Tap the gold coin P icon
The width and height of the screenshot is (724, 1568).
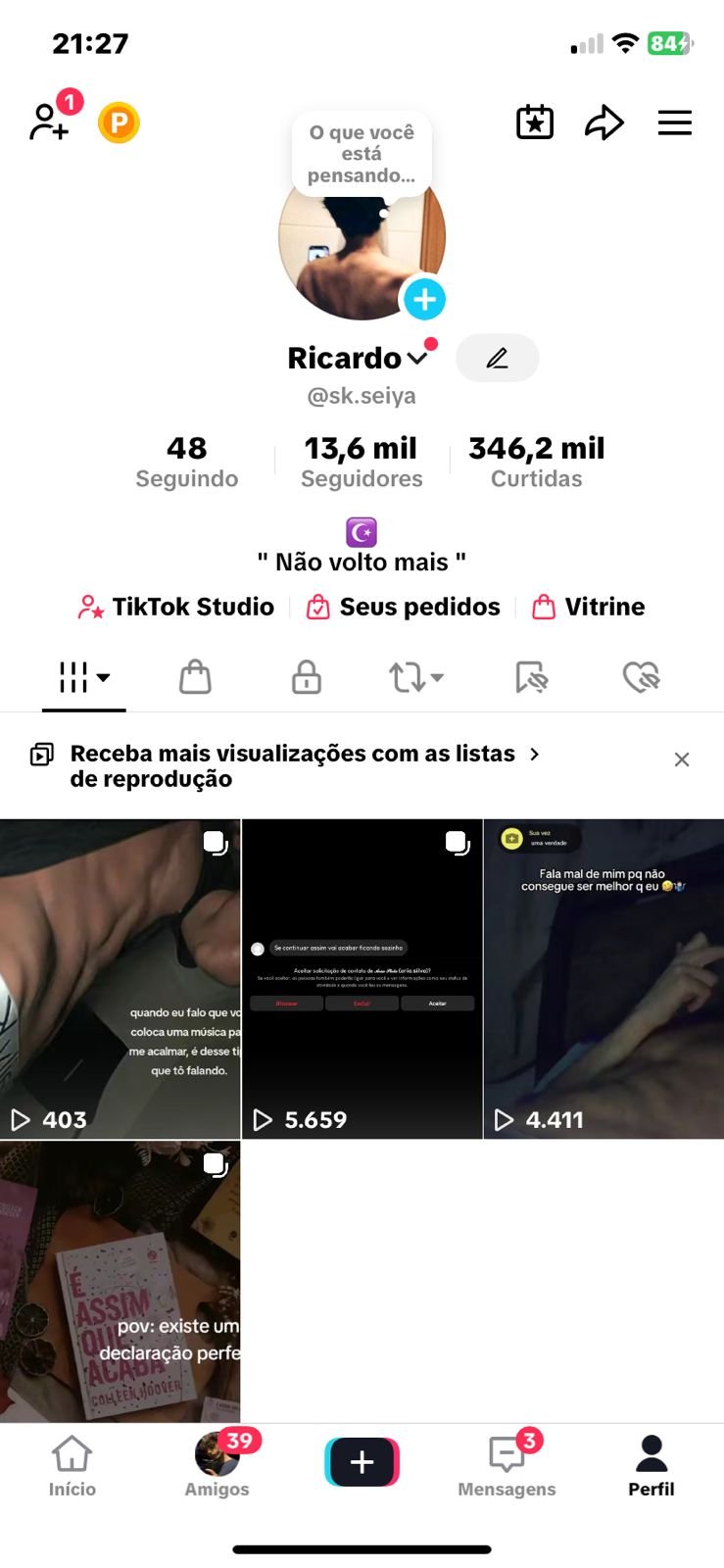(119, 123)
